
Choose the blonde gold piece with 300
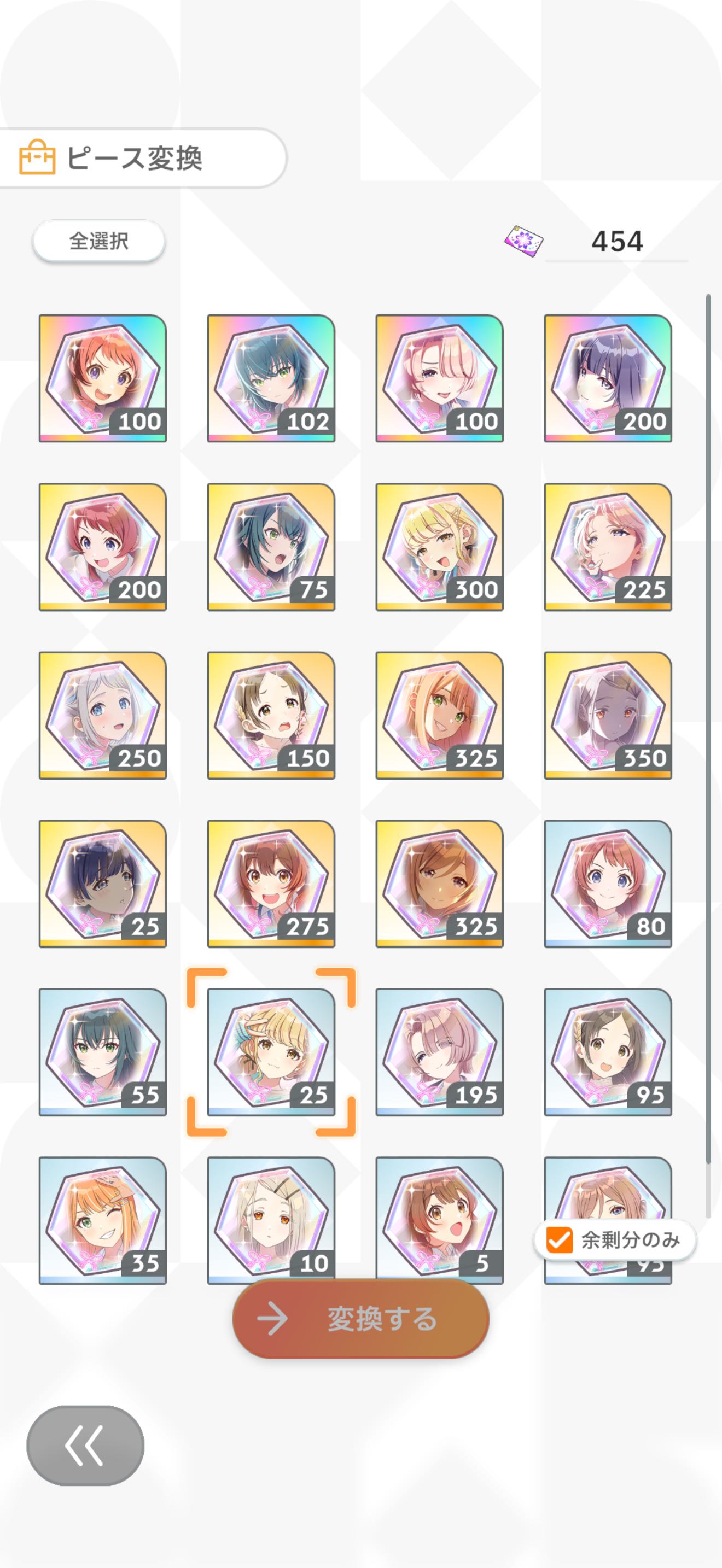pyautogui.click(x=439, y=547)
